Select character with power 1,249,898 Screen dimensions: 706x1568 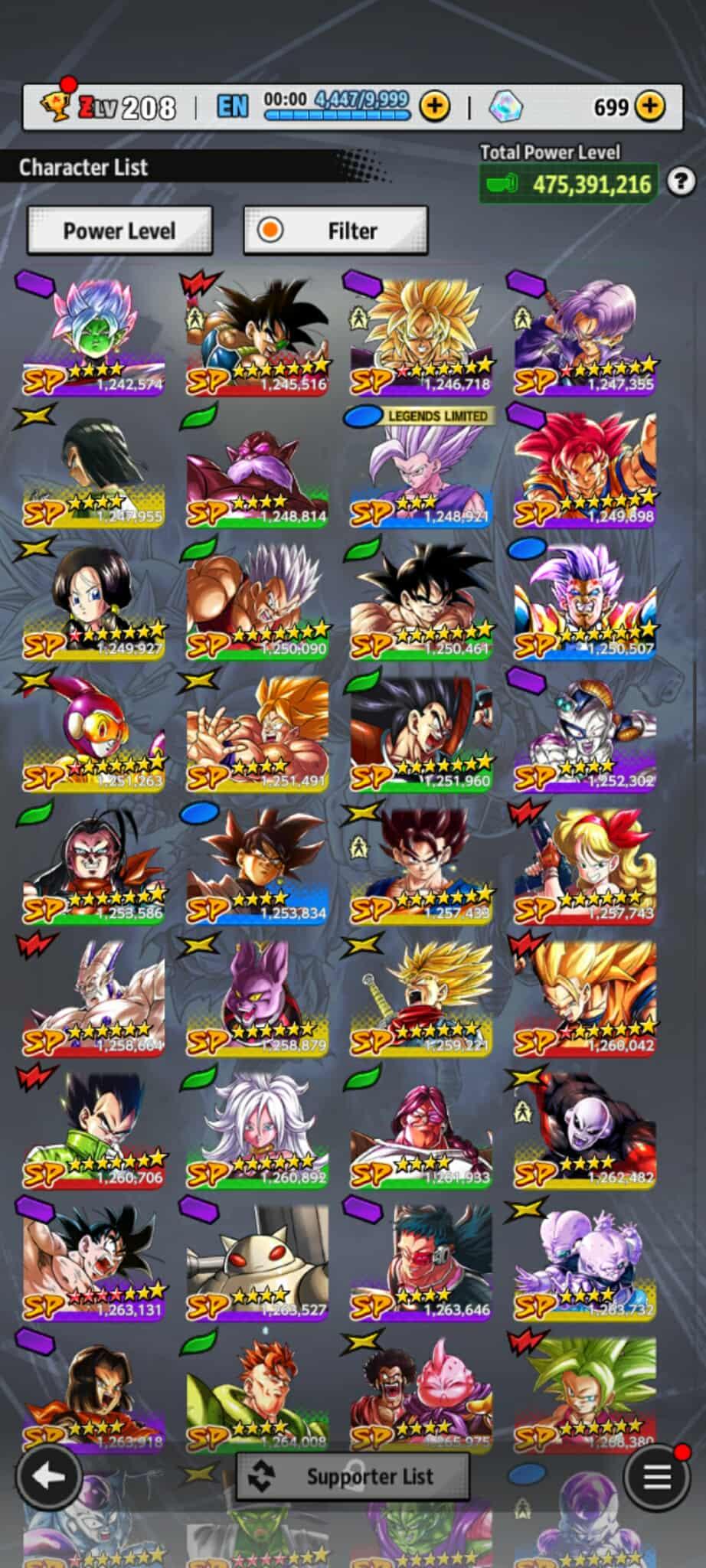pyautogui.click(x=585, y=469)
